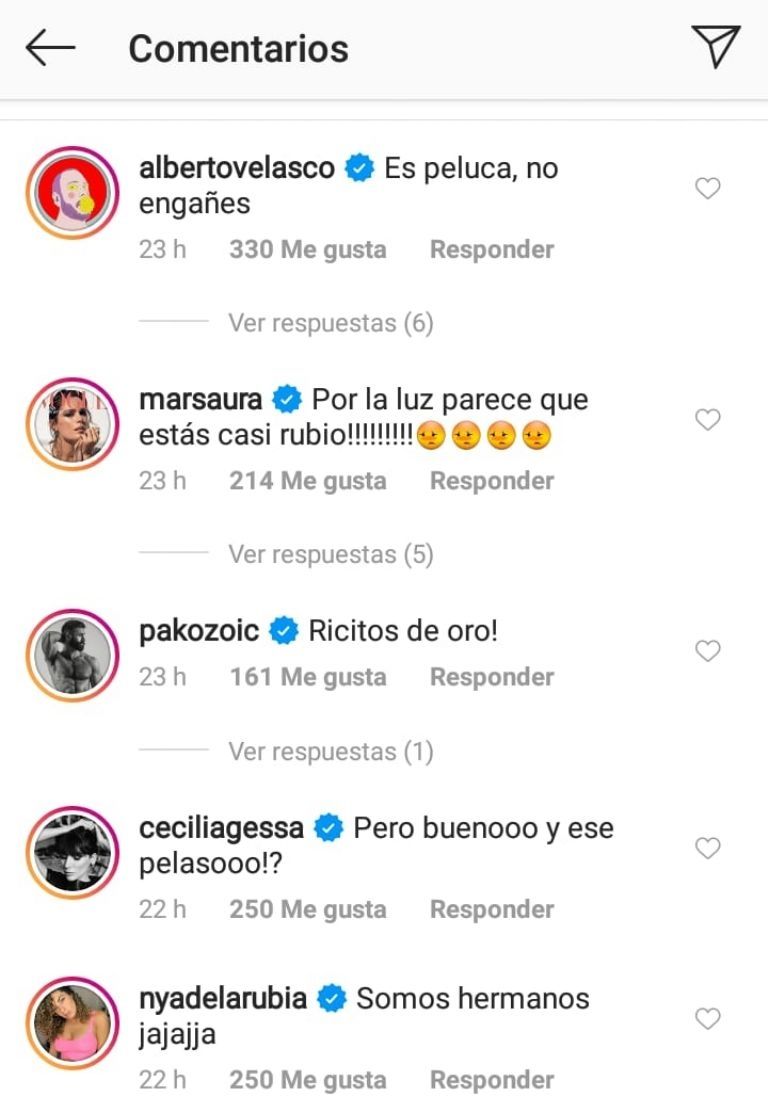Like pakozoic's Ricitos de oro comment
Screen dimensions: 768x1096
[x=707, y=651]
